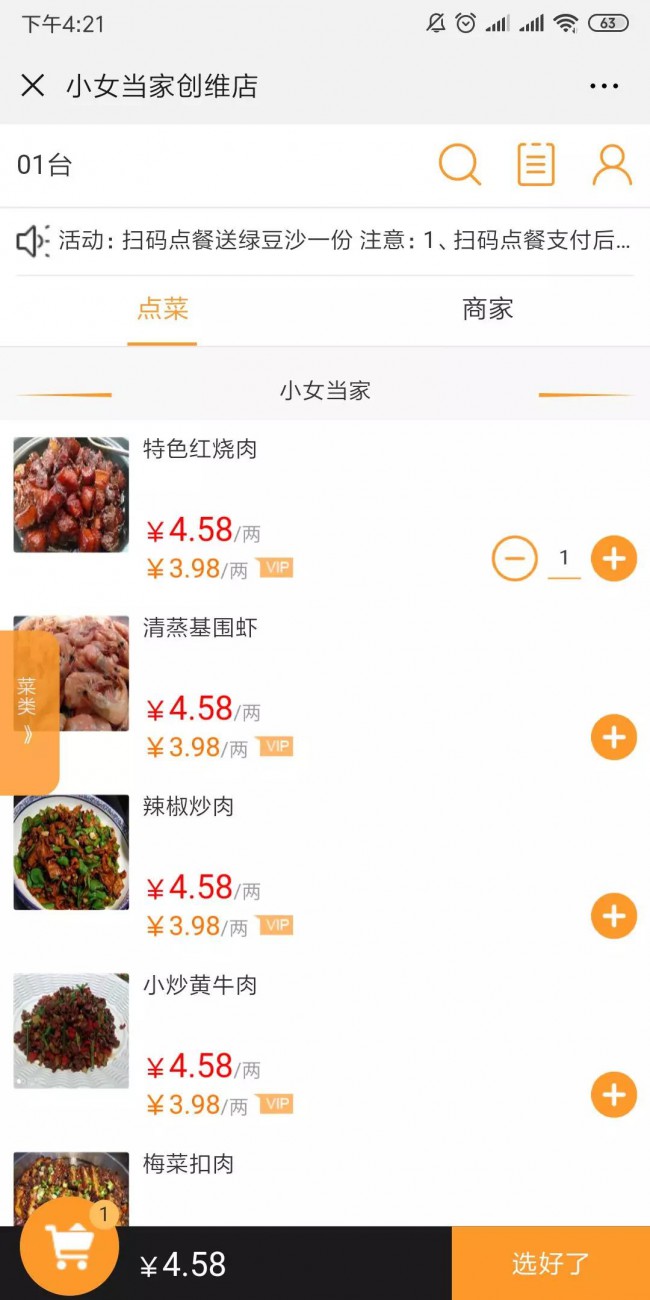This screenshot has width=650, height=1300.
Task: Increase quantity of 特色红烧肉
Action: [x=614, y=558]
